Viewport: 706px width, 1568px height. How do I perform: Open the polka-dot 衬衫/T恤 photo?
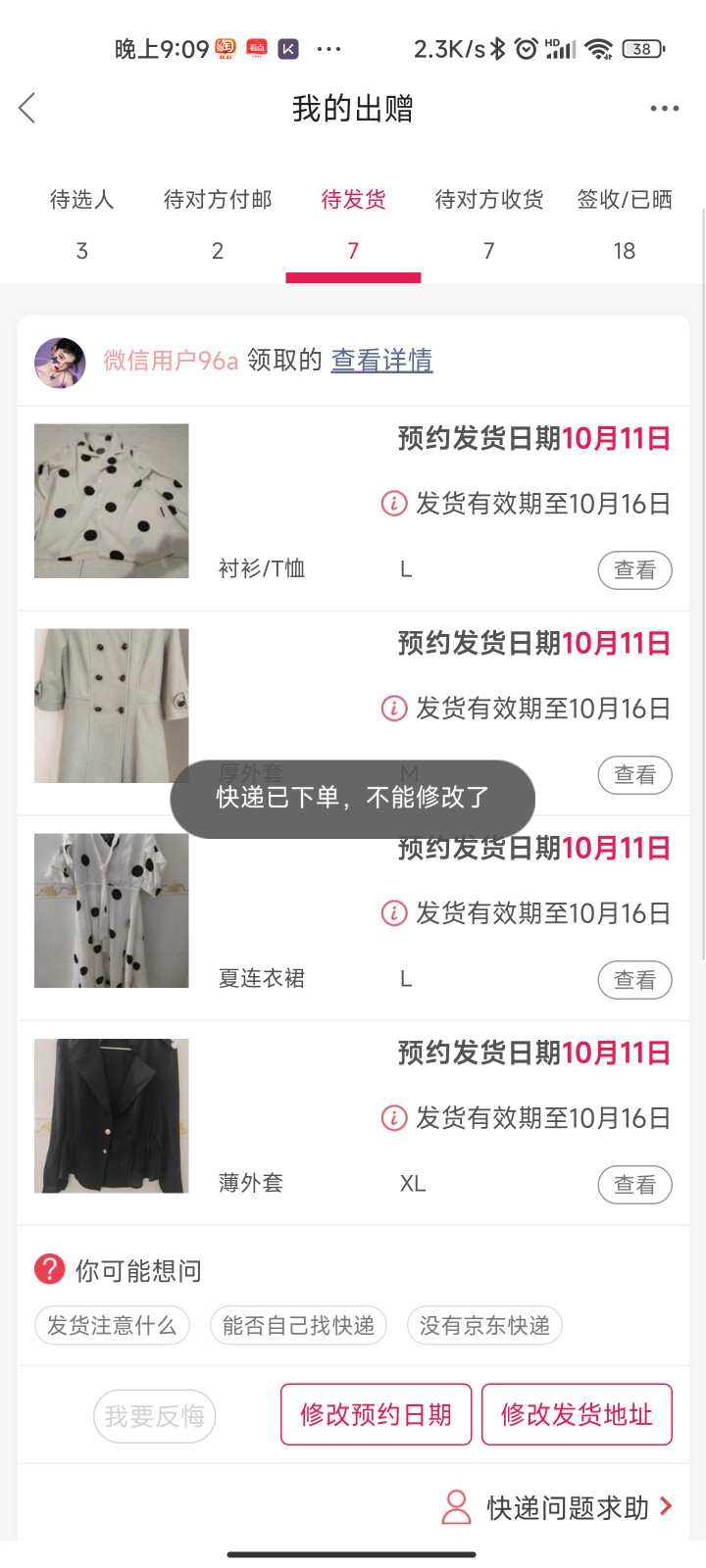point(112,501)
